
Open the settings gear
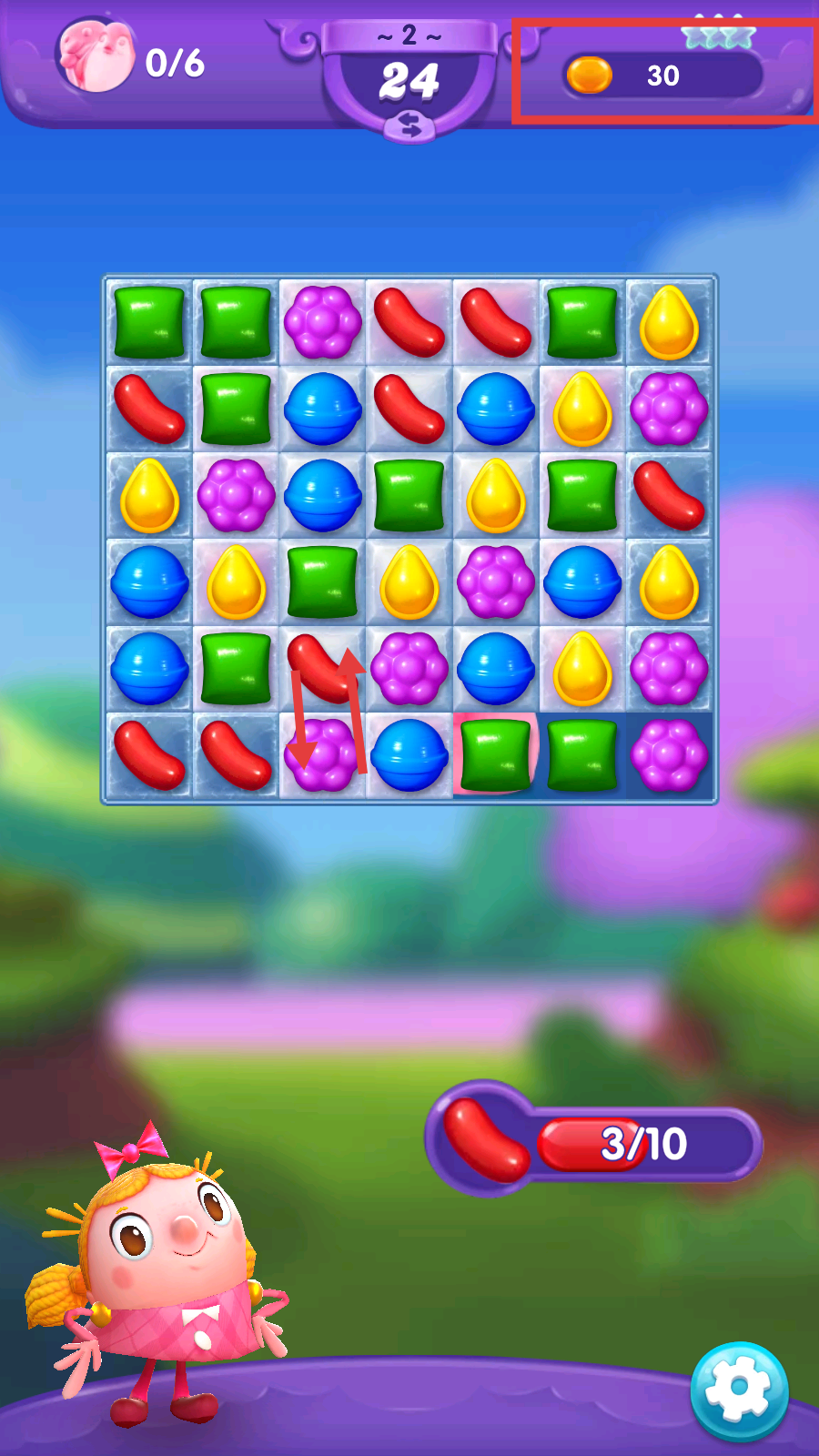click(x=739, y=1390)
